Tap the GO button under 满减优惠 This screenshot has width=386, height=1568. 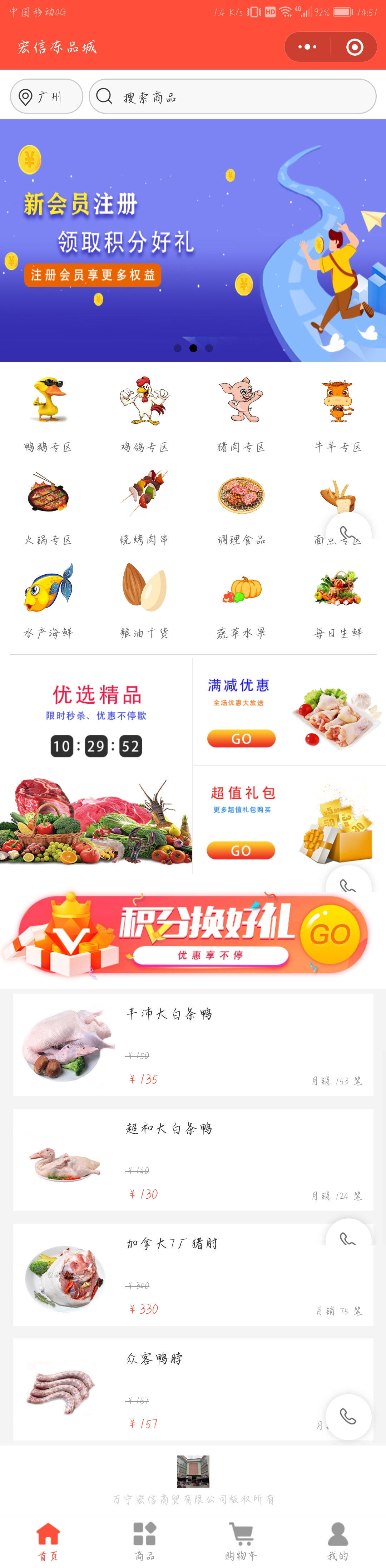tap(241, 738)
